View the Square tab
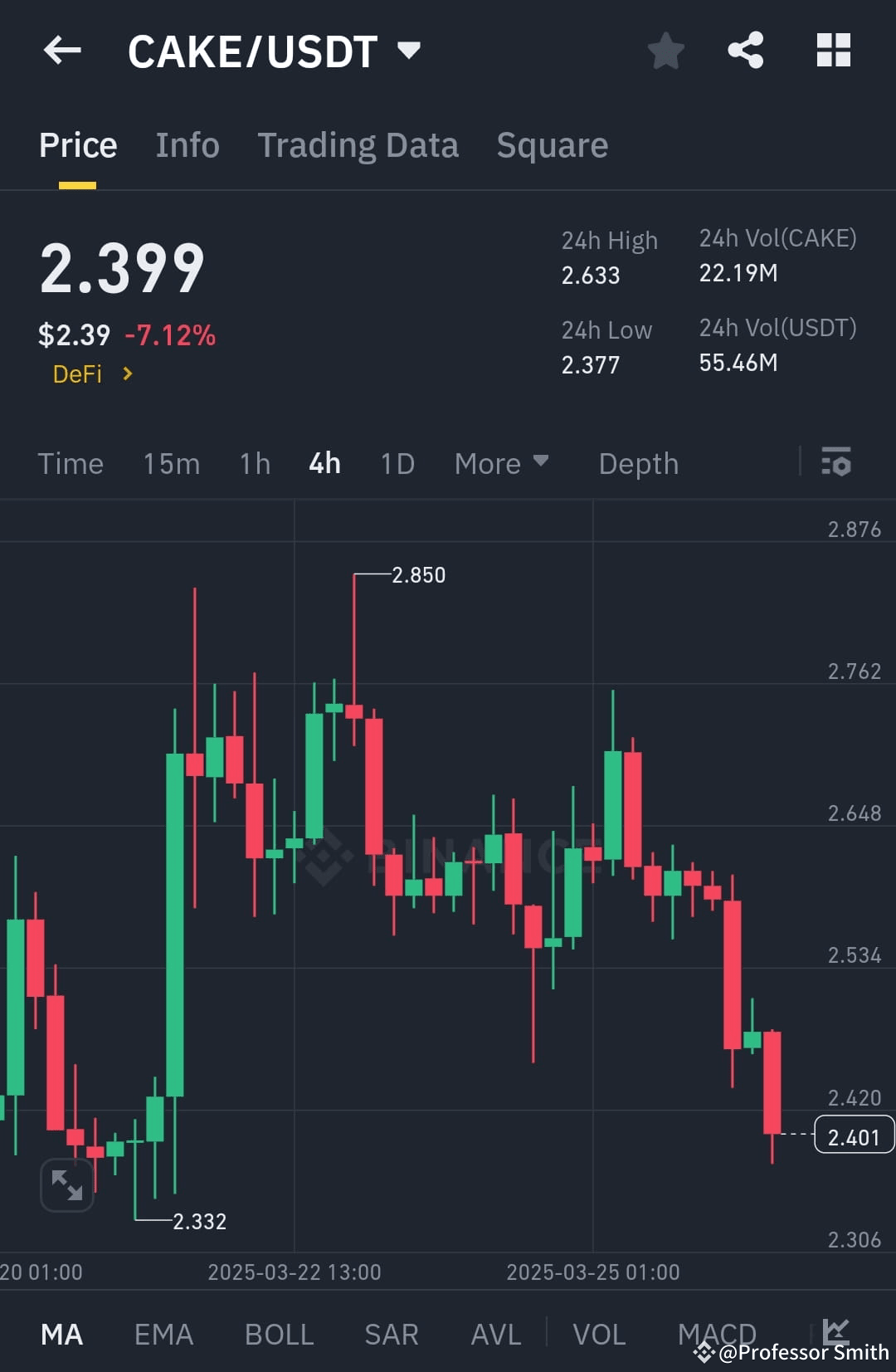 click(x=551, y=144)
